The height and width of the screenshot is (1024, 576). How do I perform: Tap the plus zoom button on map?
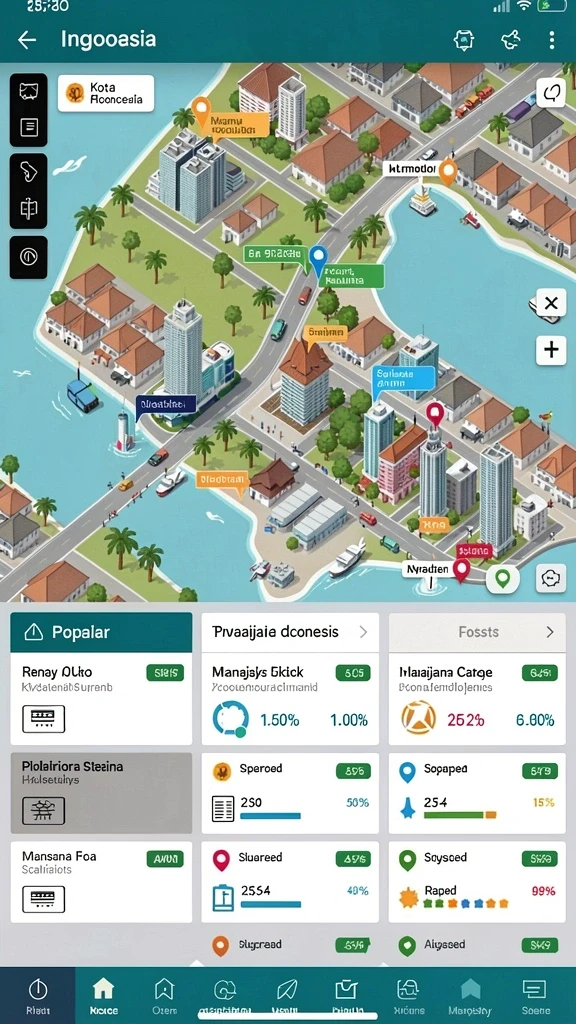click(551, 349)
